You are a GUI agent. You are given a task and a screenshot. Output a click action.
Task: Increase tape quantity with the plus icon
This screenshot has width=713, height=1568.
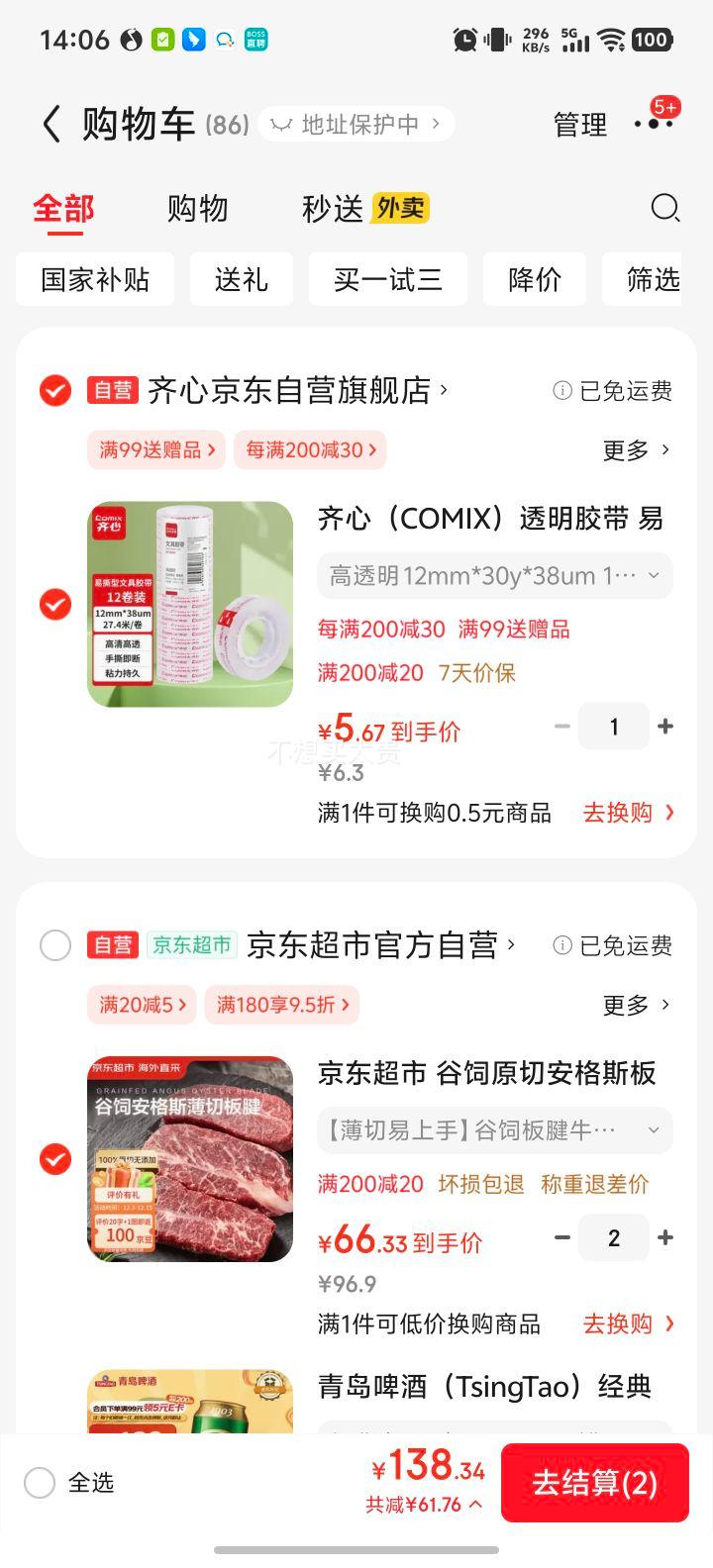664,726
